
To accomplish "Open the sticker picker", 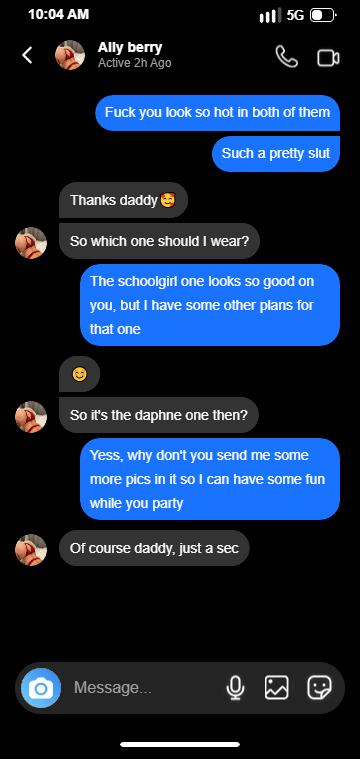I will click(x=319, y=687).
